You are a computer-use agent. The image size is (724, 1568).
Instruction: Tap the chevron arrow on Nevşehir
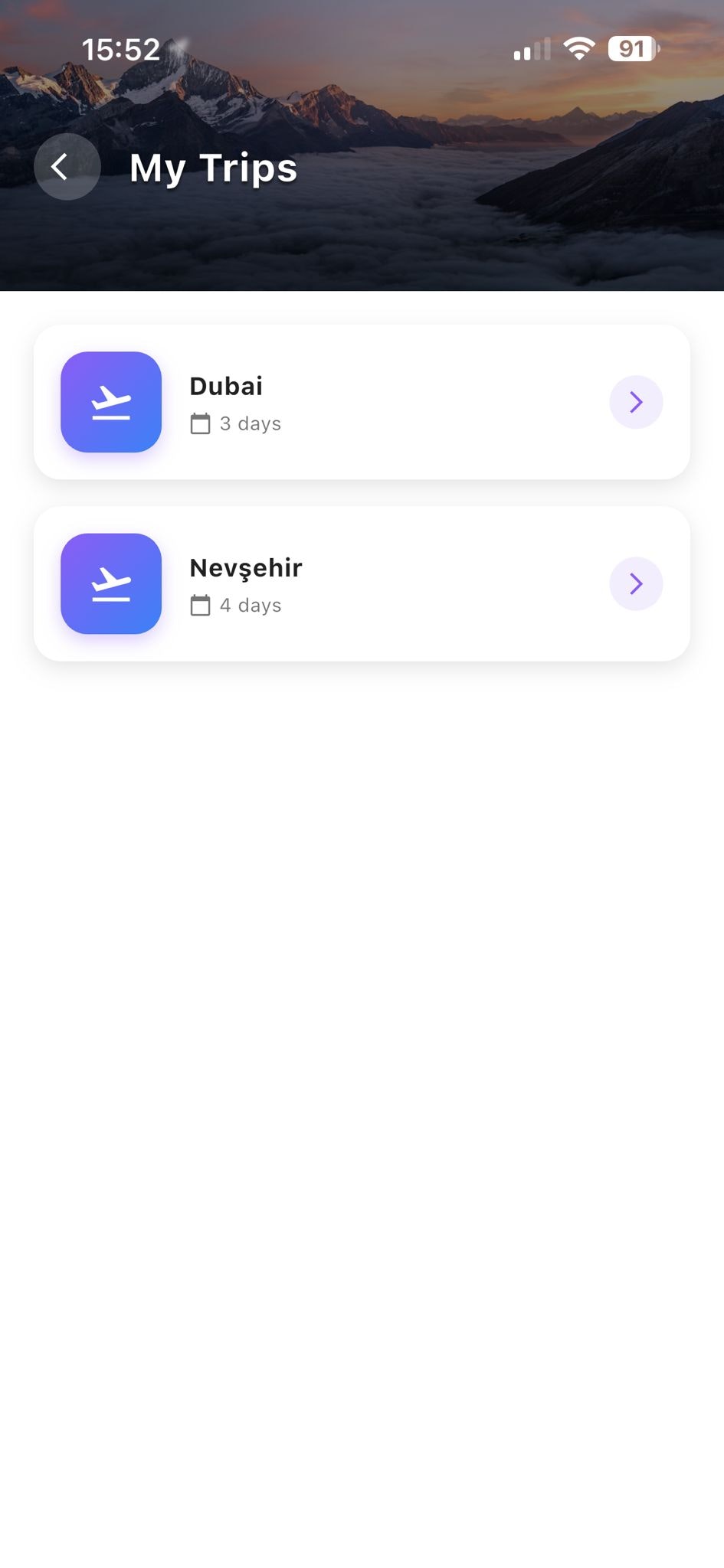click(636, 584)
